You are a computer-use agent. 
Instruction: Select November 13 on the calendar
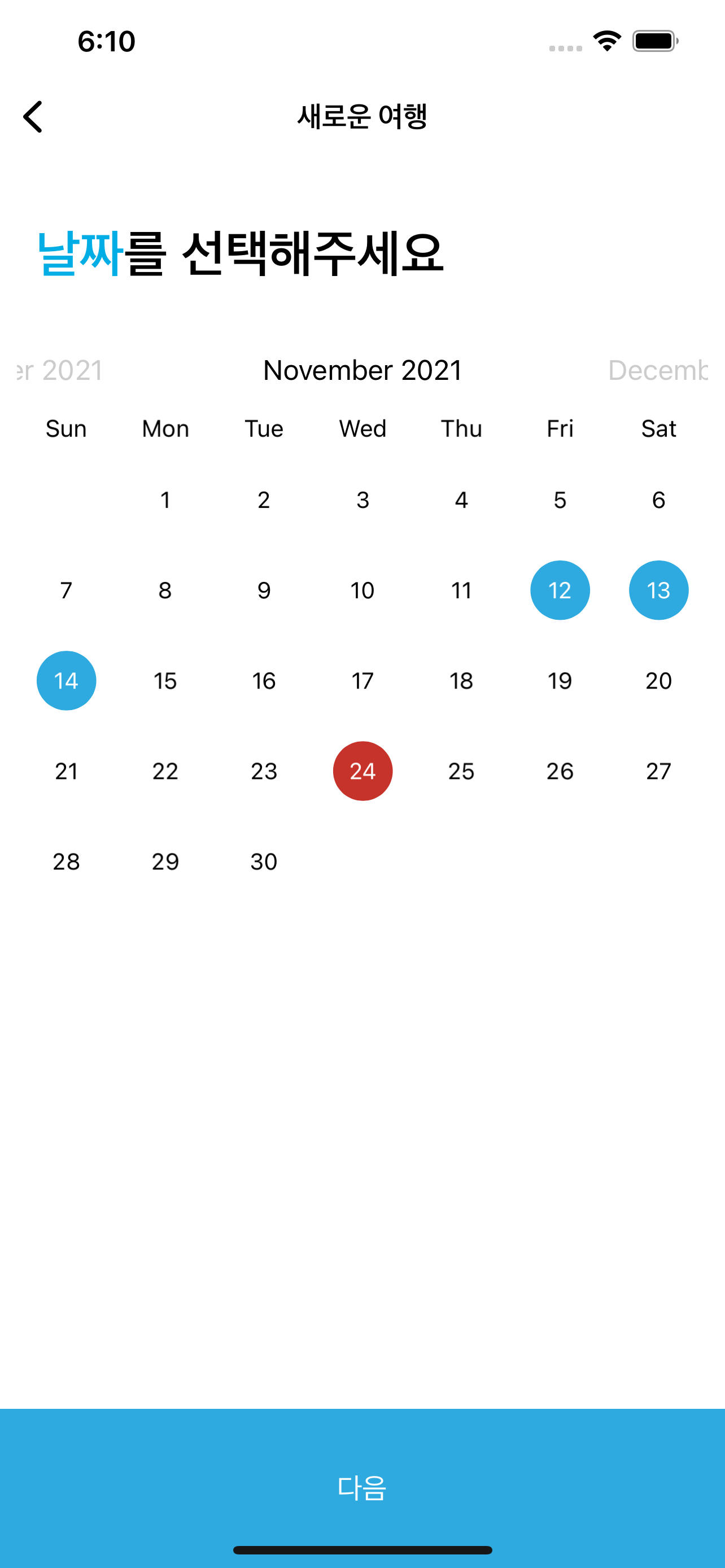point(658,590)
